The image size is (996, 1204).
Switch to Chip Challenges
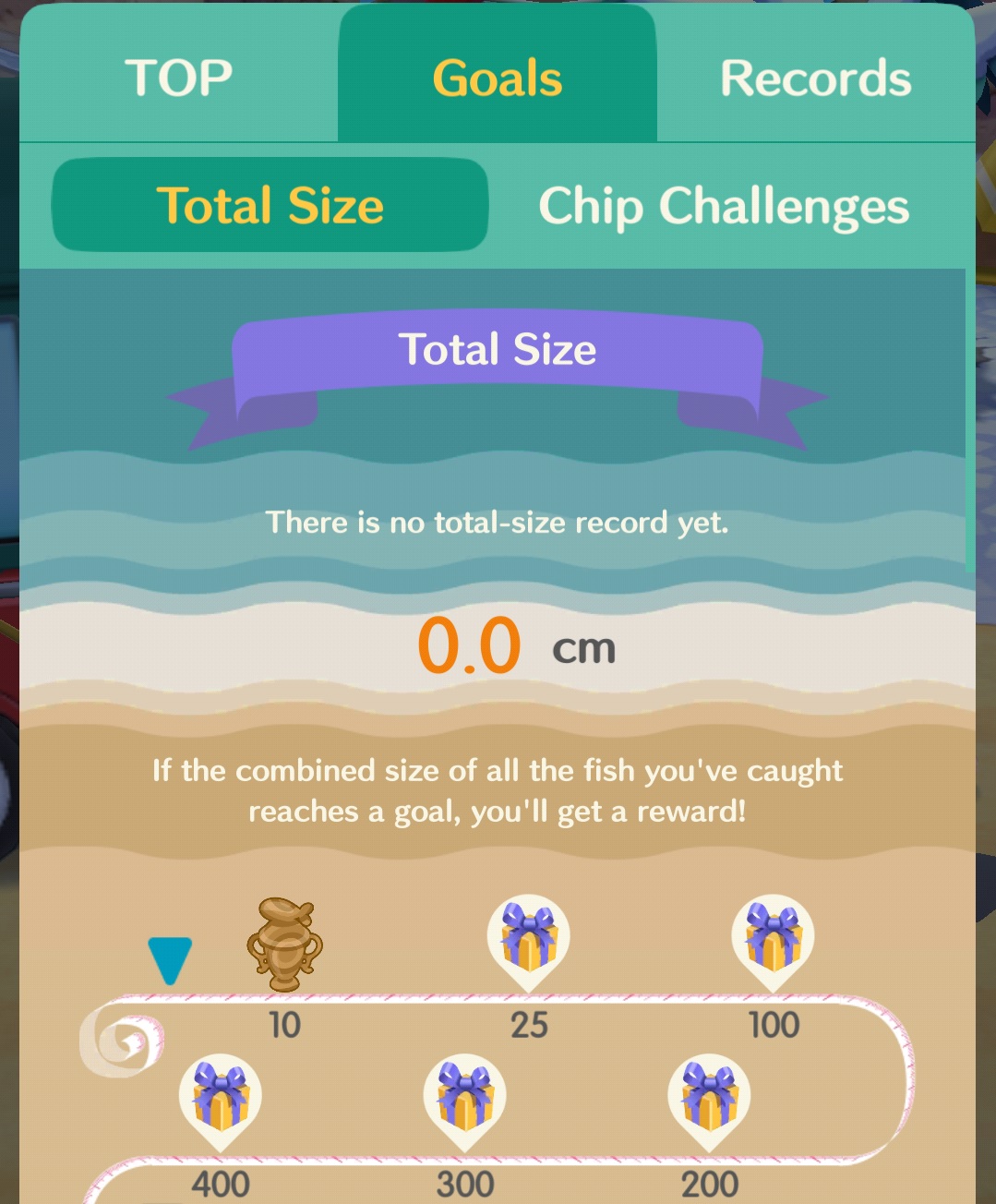click(724, 205)
